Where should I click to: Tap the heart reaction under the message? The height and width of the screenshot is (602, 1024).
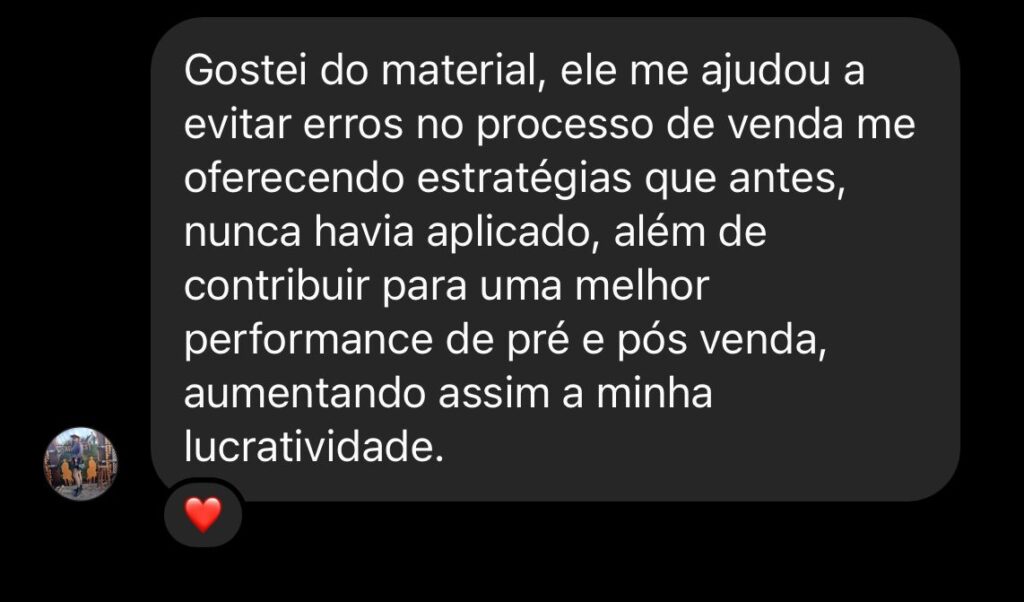click(203, 515)
